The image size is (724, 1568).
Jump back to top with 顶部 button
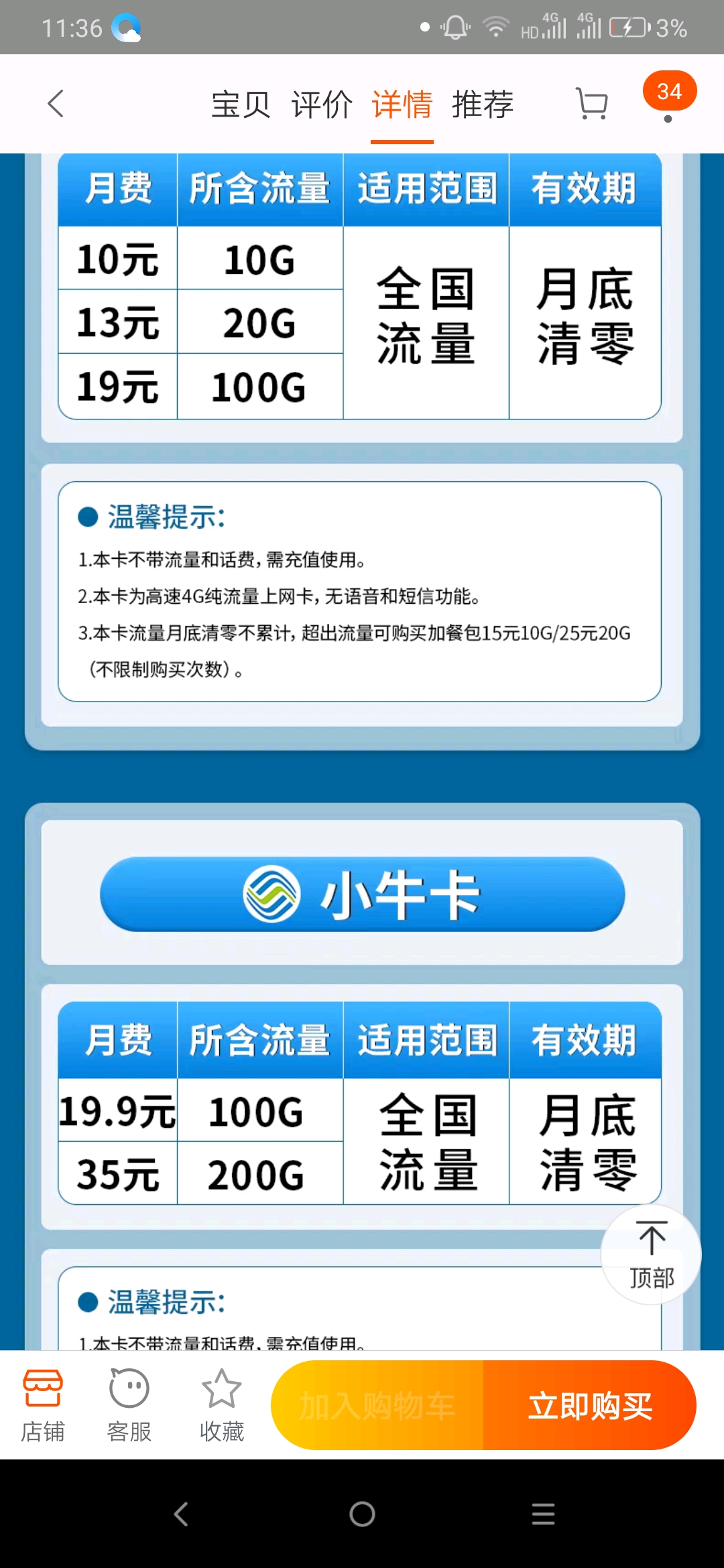(652, 1254)
